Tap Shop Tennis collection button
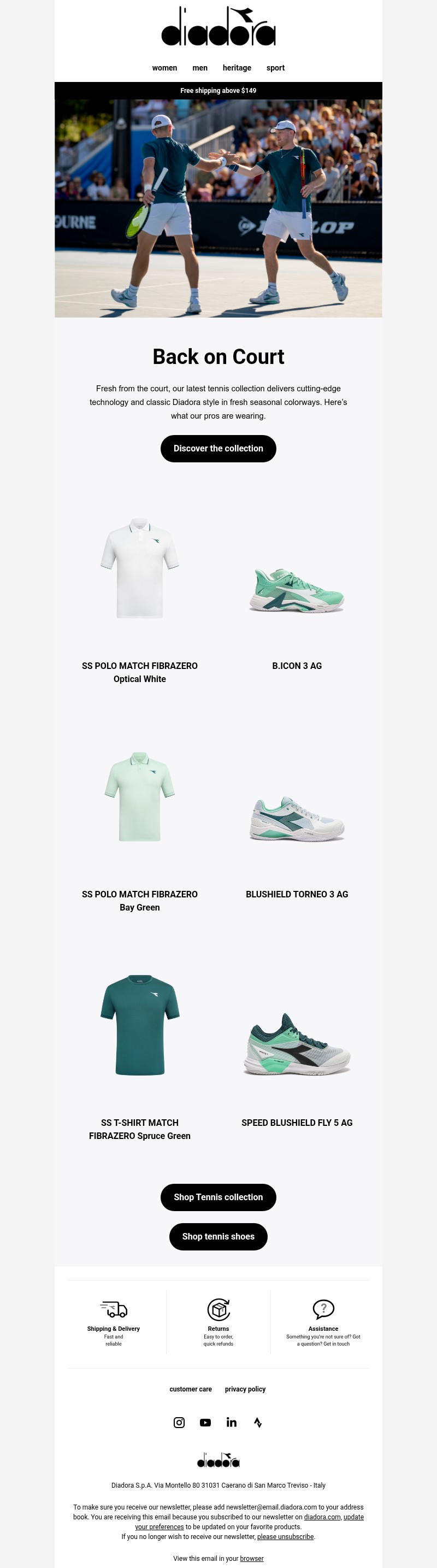This screenshot has height=1568, width=437. pyautogui.click(x=218, y=1197)
